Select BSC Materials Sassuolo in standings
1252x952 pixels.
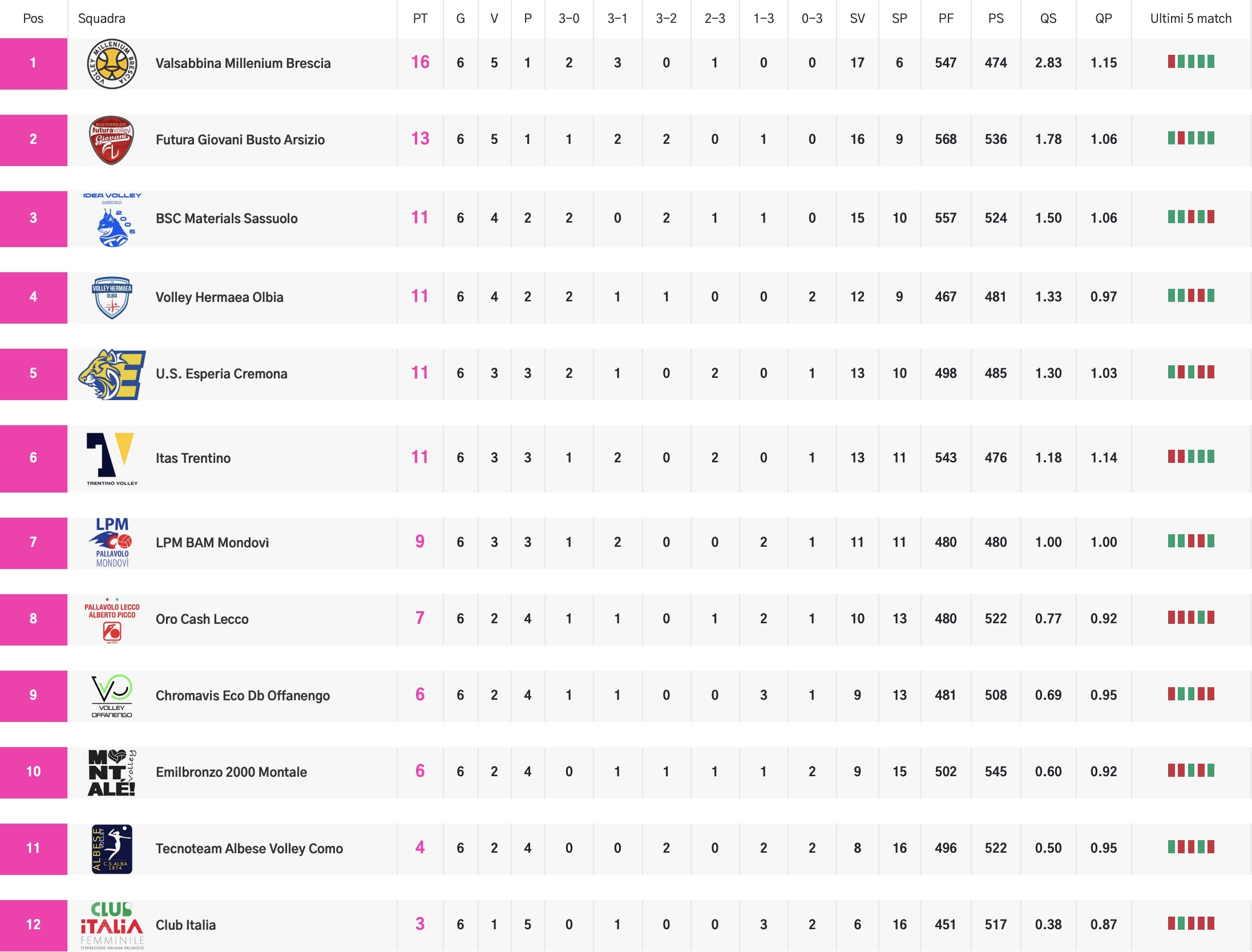227,219
